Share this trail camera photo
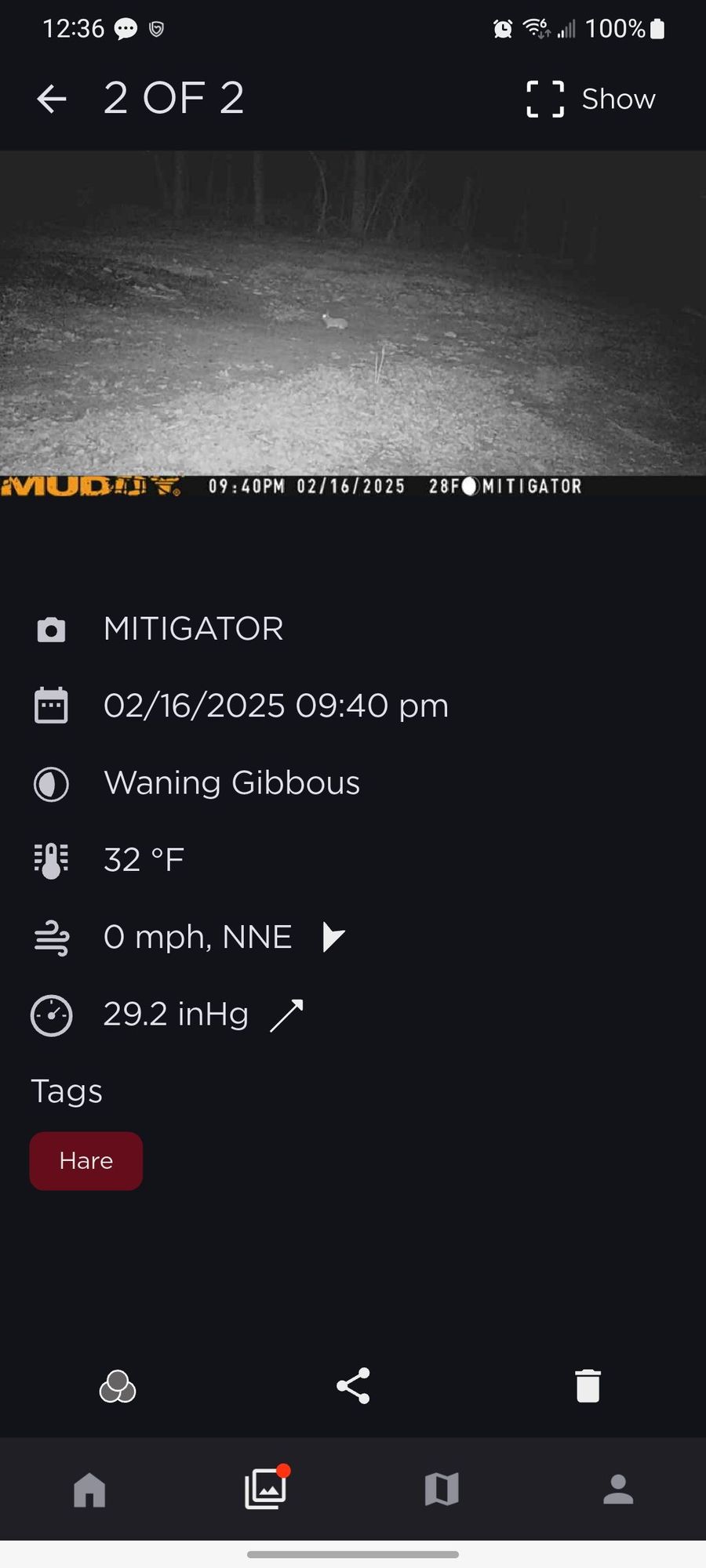This screenshot has width=706, height=1568. (353, 1386)
